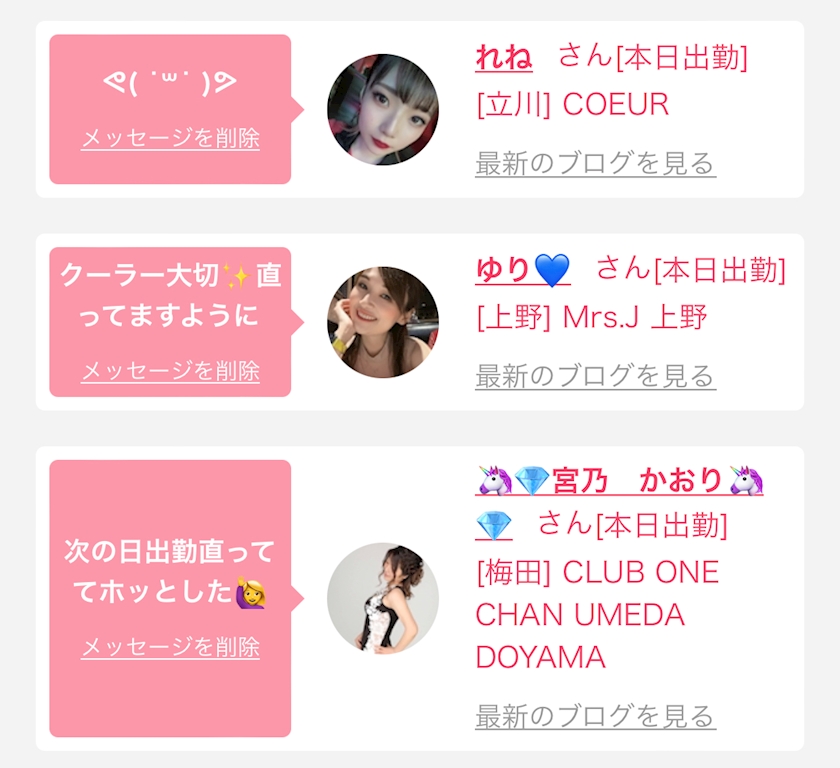Viewport: 840px width, 768px height.
Task: View れね's latest blog
Action: point(595,163)
